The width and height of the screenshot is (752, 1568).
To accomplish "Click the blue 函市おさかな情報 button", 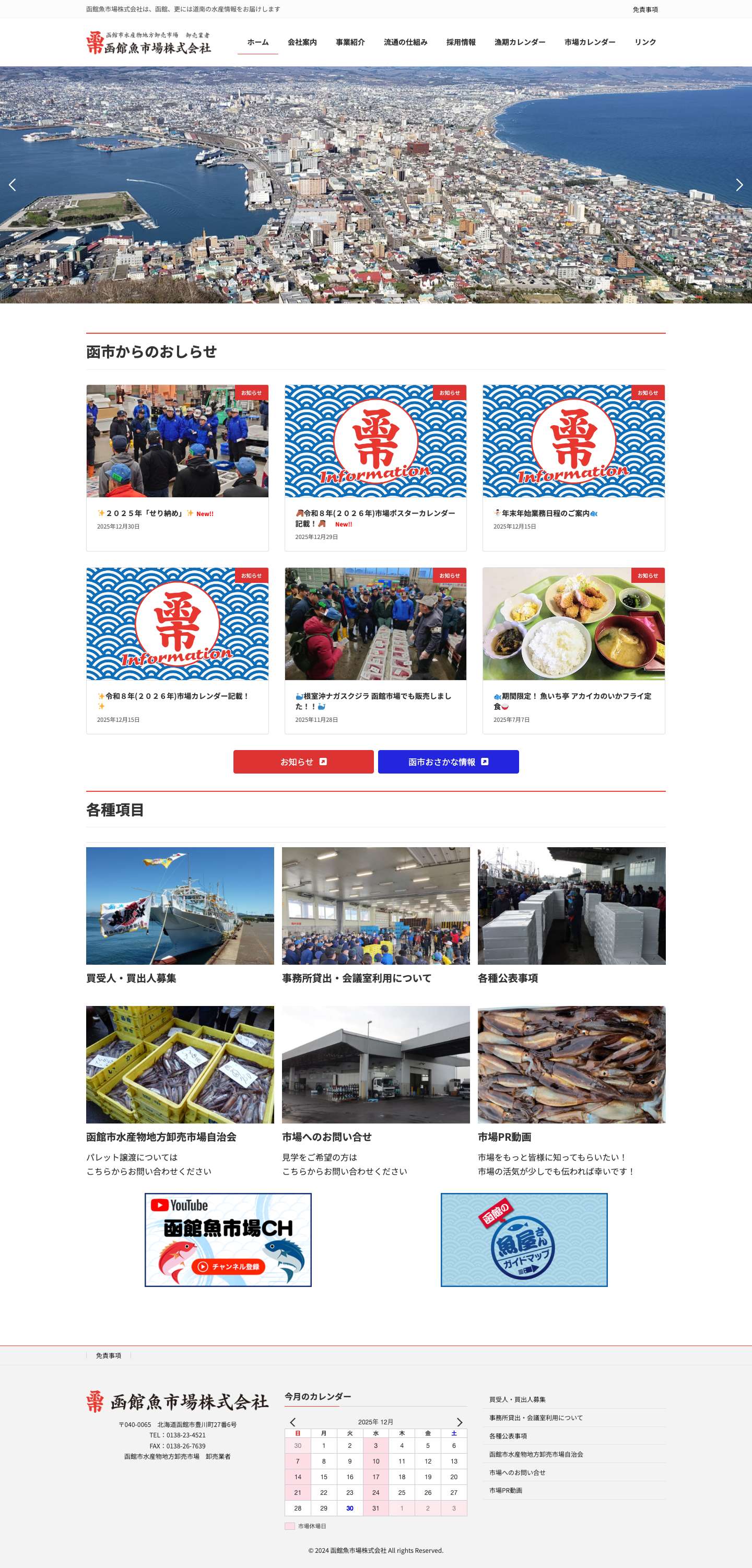I will click(449, 762).
